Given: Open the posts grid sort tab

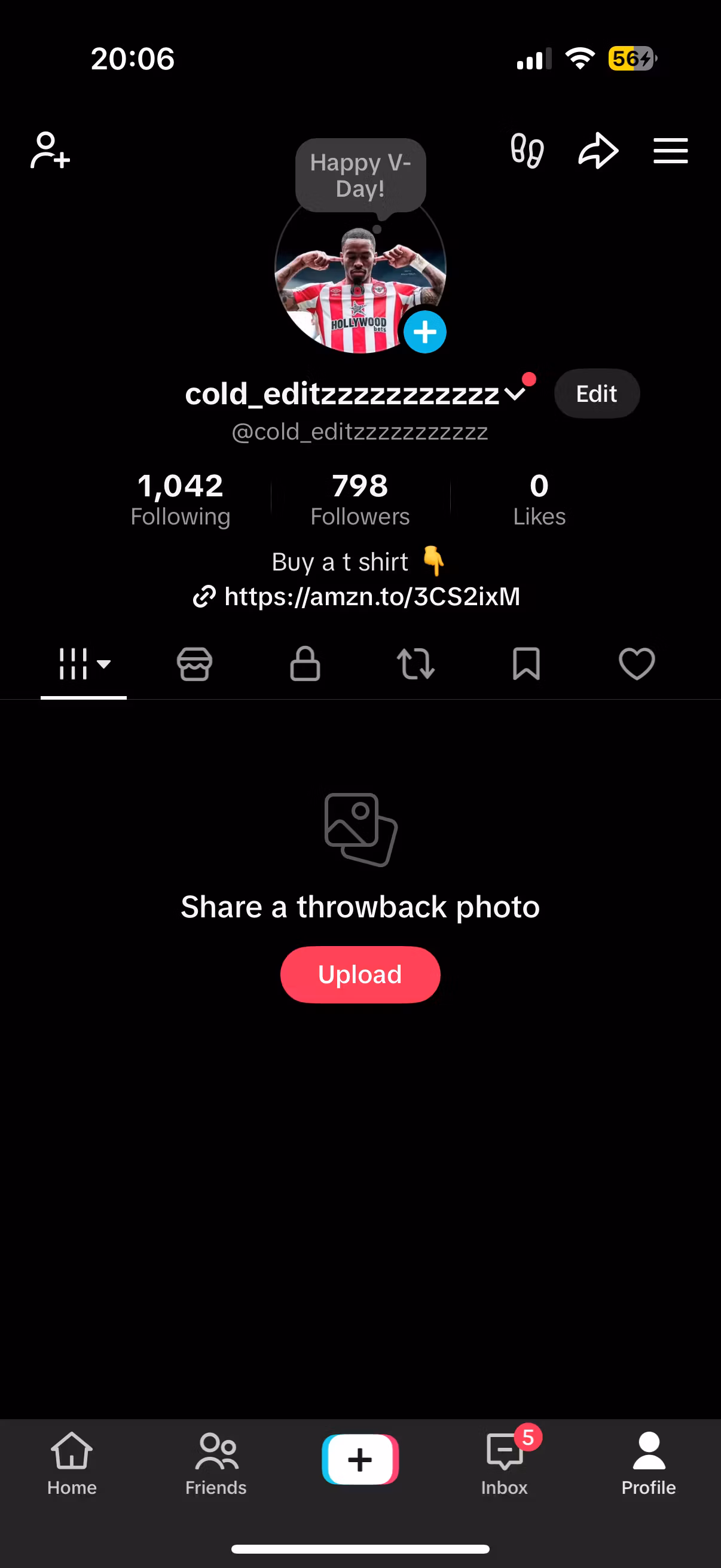Looking at the screenshot, I should point(84,663).
